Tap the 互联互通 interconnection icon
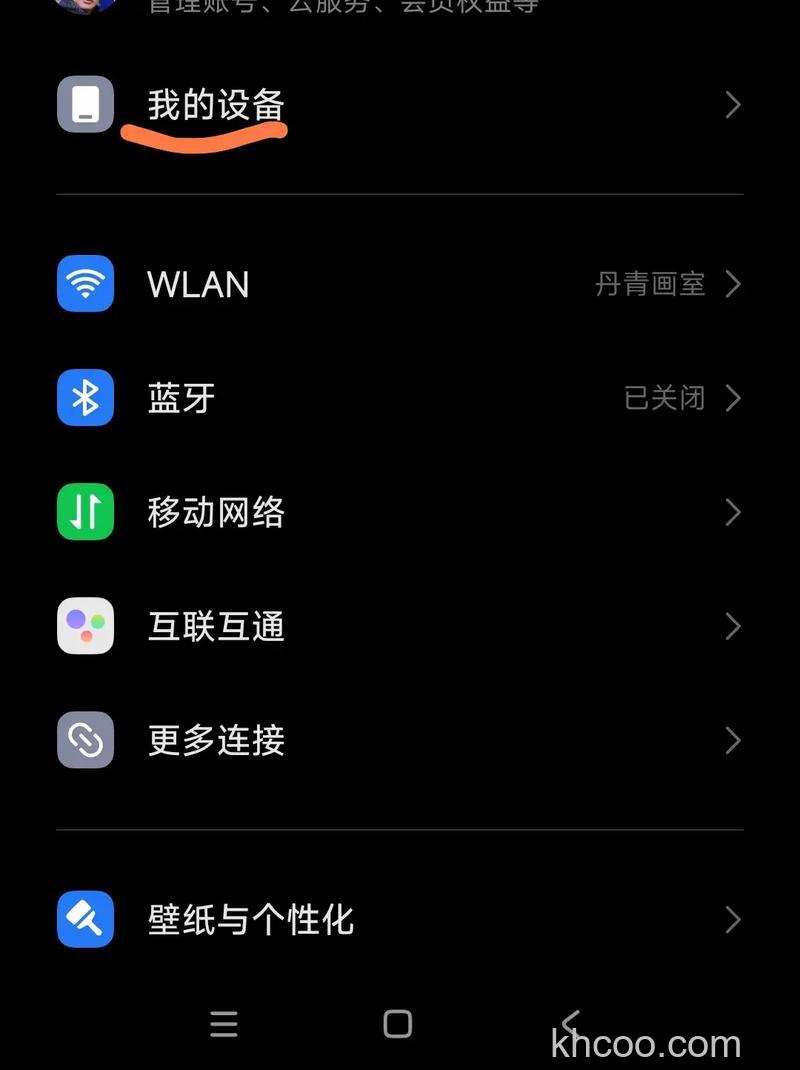Image resolution: width=800 pixels, height=1070 pixels. click(85, 626)
